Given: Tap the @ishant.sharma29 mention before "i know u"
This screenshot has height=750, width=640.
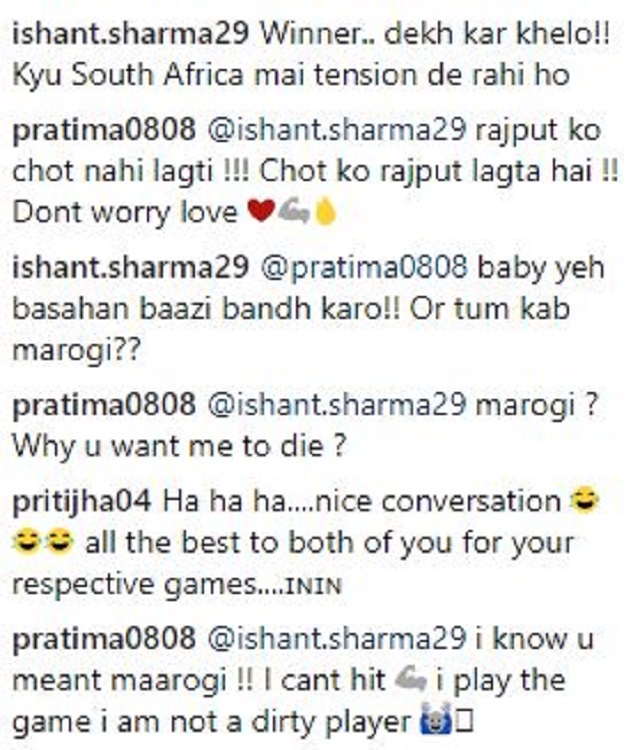Looking at the screenshot, I should click(338, 639).
